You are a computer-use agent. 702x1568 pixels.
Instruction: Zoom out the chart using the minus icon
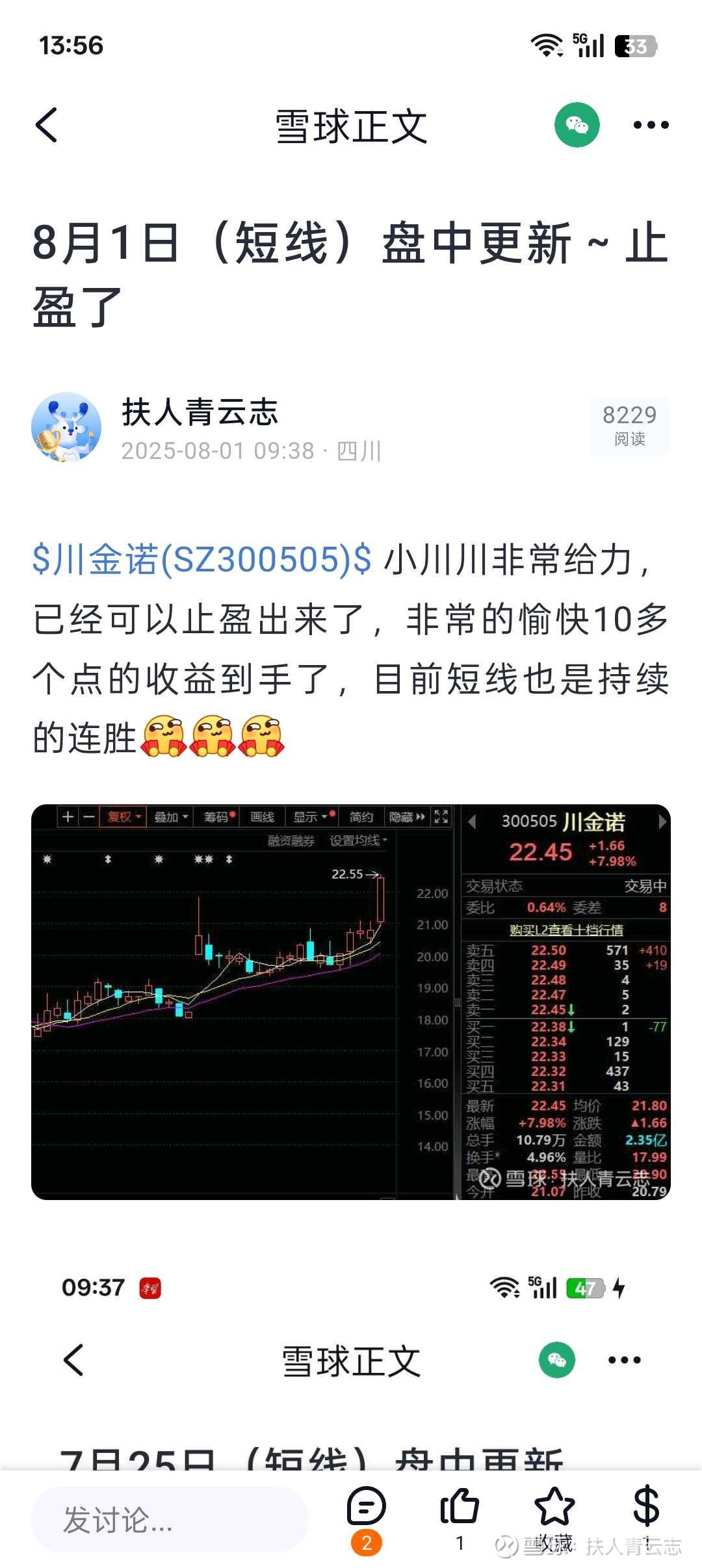[x=89, y=818]
